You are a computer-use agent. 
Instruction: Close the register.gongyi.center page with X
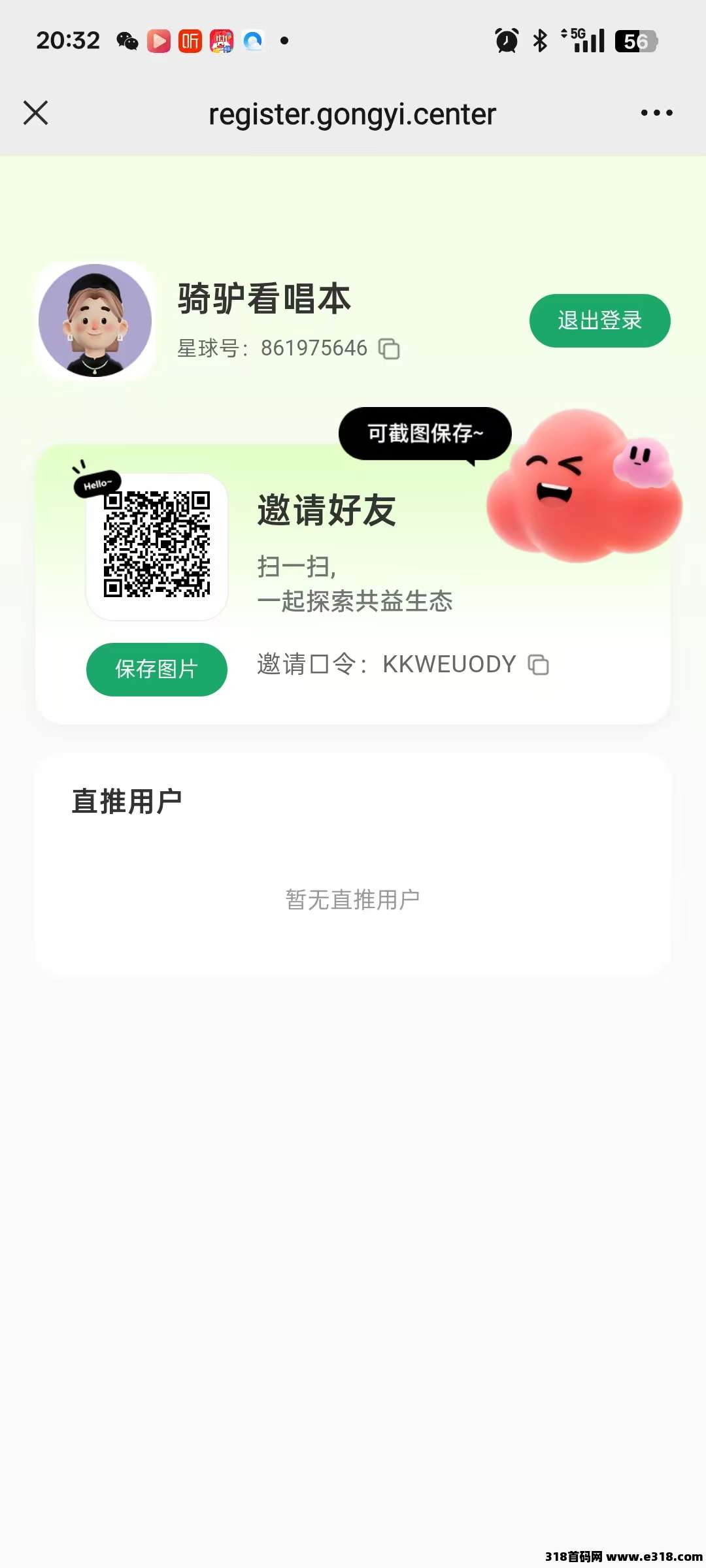(37, 113)
